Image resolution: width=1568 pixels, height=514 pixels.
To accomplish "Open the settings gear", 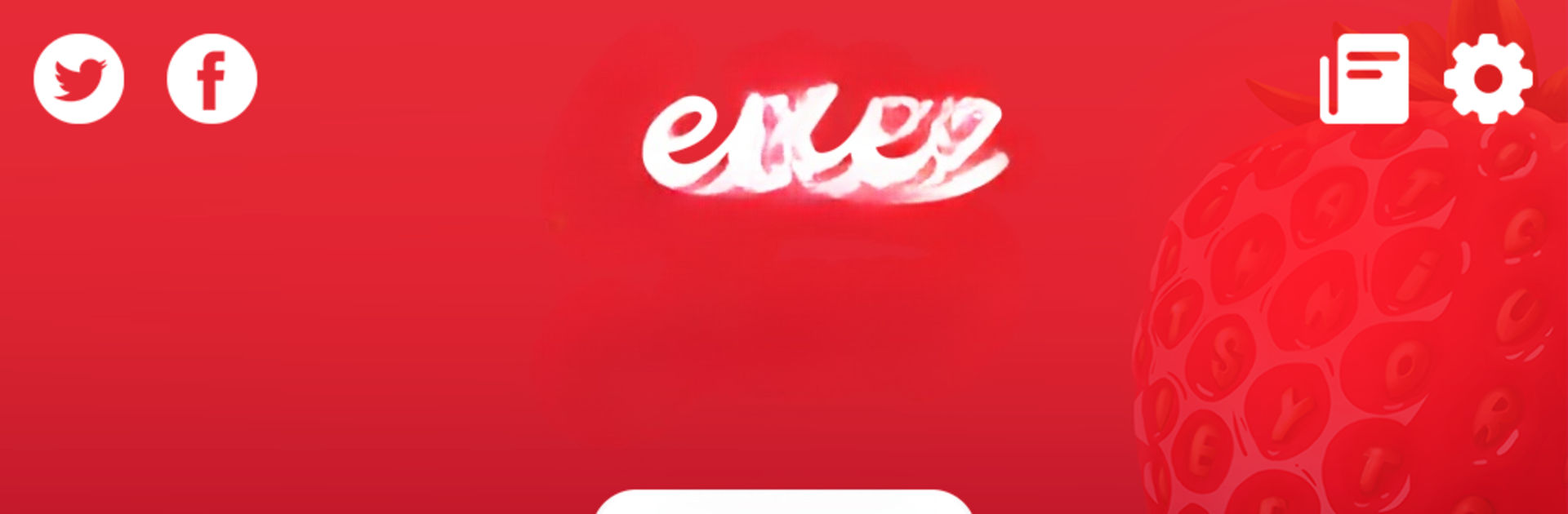I will (1488, 79).
